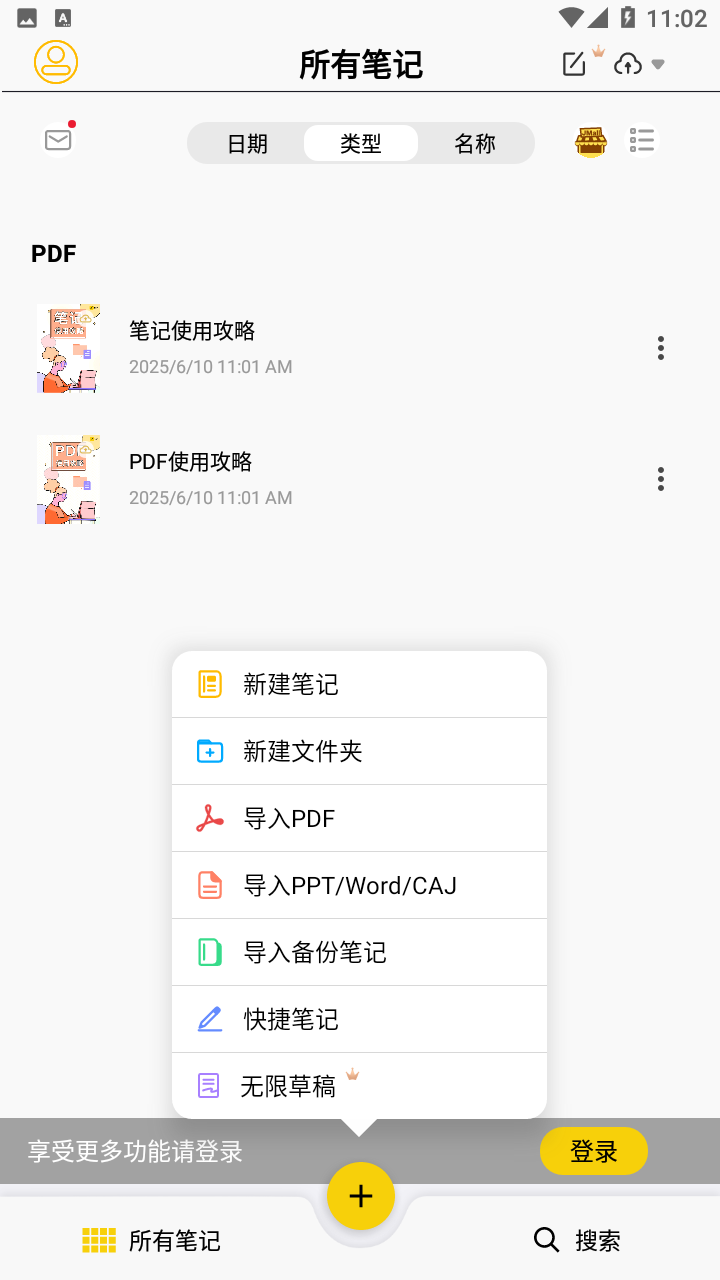Open the cloud sync dropdown
The height and width of the screenshot is (1280, 720).
[x=638, y=64]
